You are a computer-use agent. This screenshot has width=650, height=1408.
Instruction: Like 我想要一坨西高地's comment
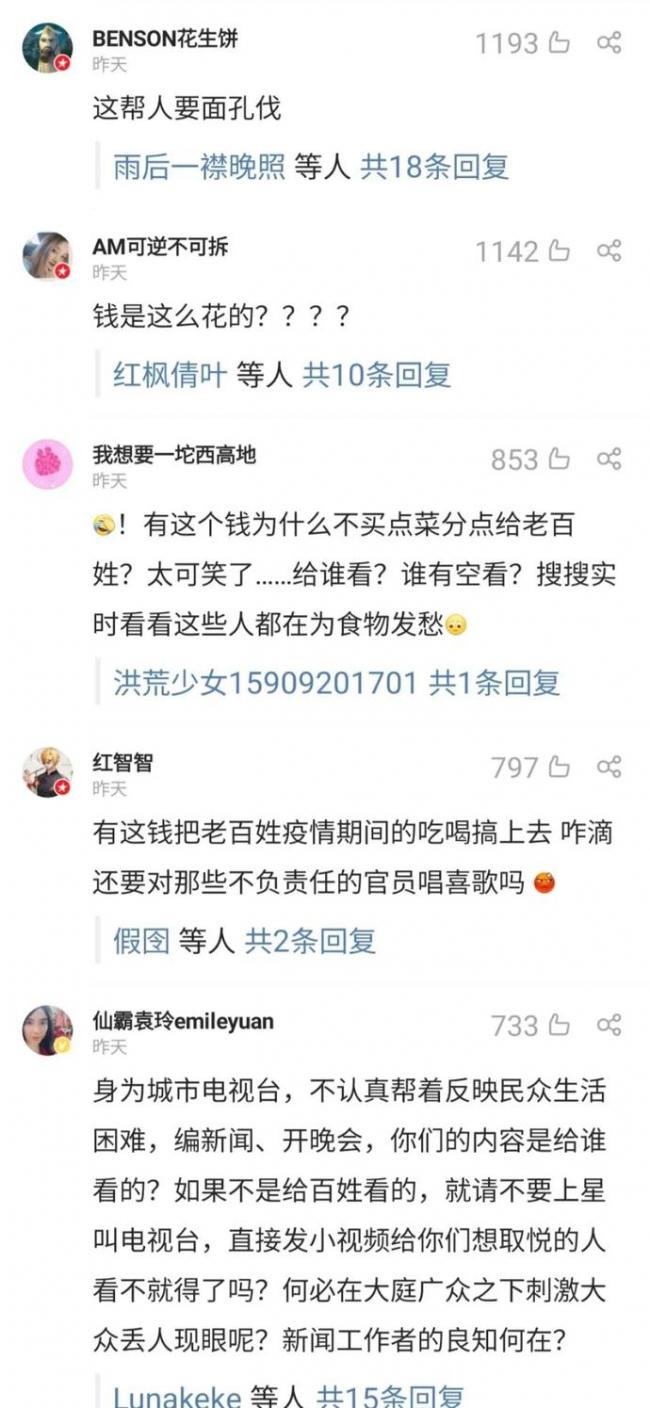(x=559, y=459)
